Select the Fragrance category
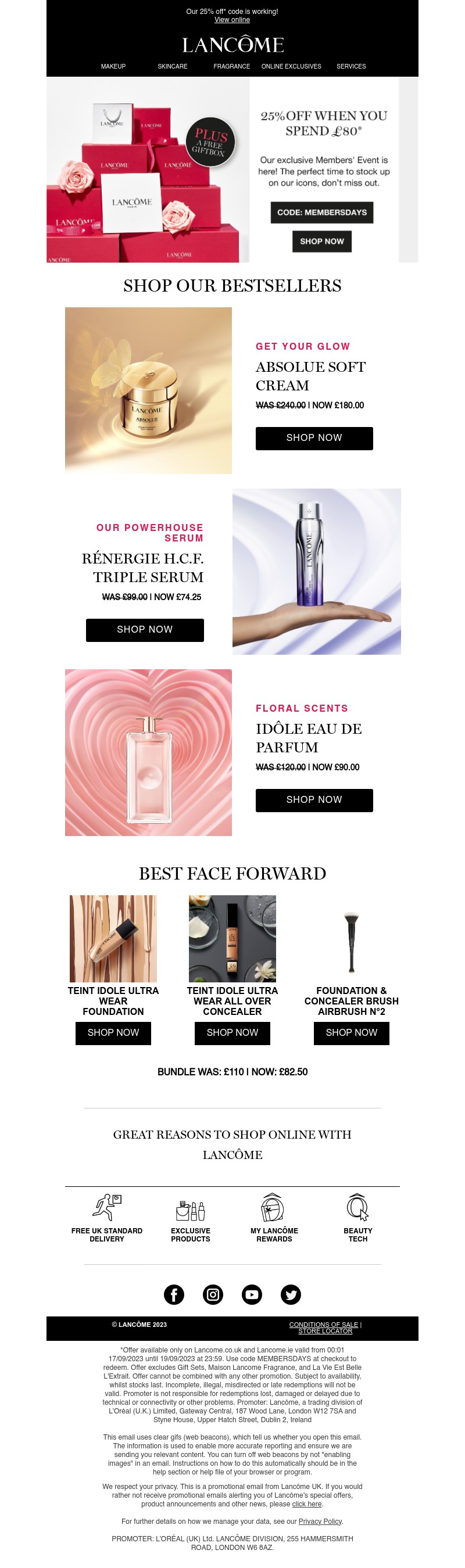 [x=231, y=66]
